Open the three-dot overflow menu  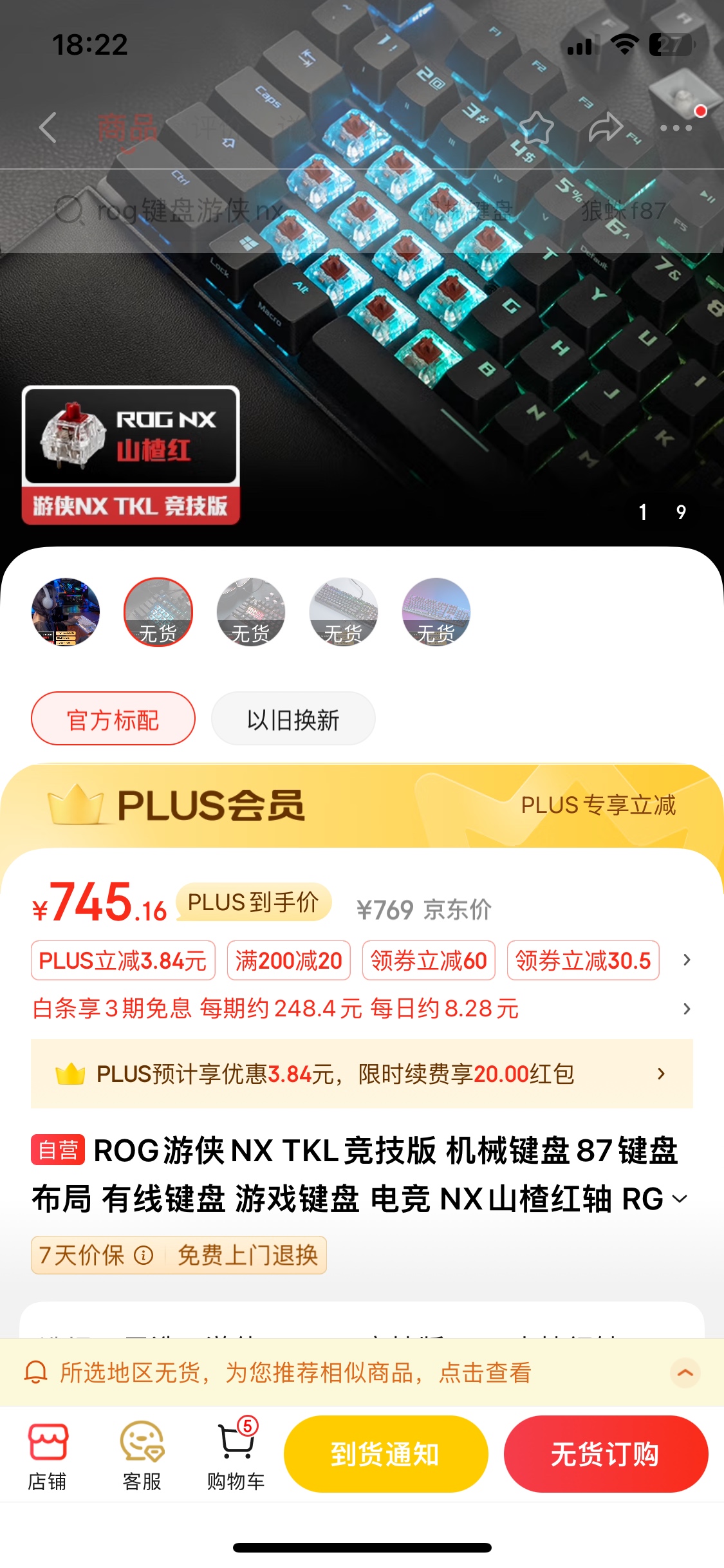point(676,127)
